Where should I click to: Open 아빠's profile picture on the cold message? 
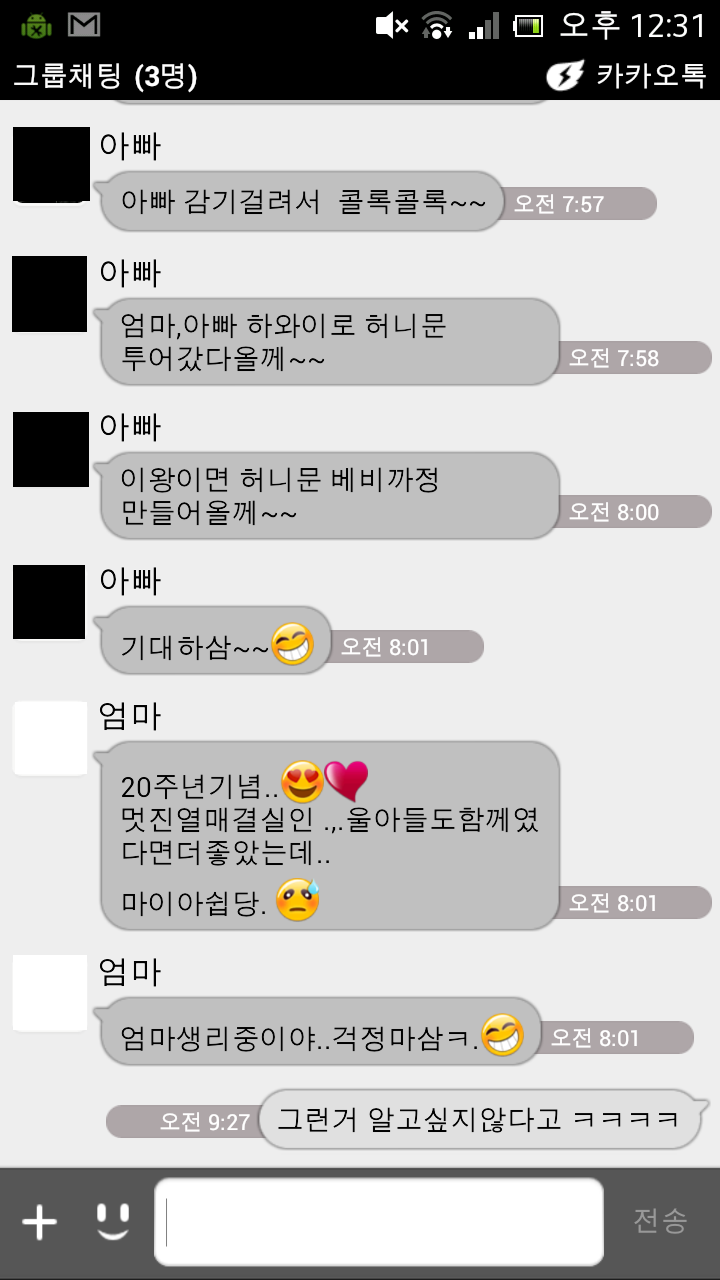click(x=50, y=164)
